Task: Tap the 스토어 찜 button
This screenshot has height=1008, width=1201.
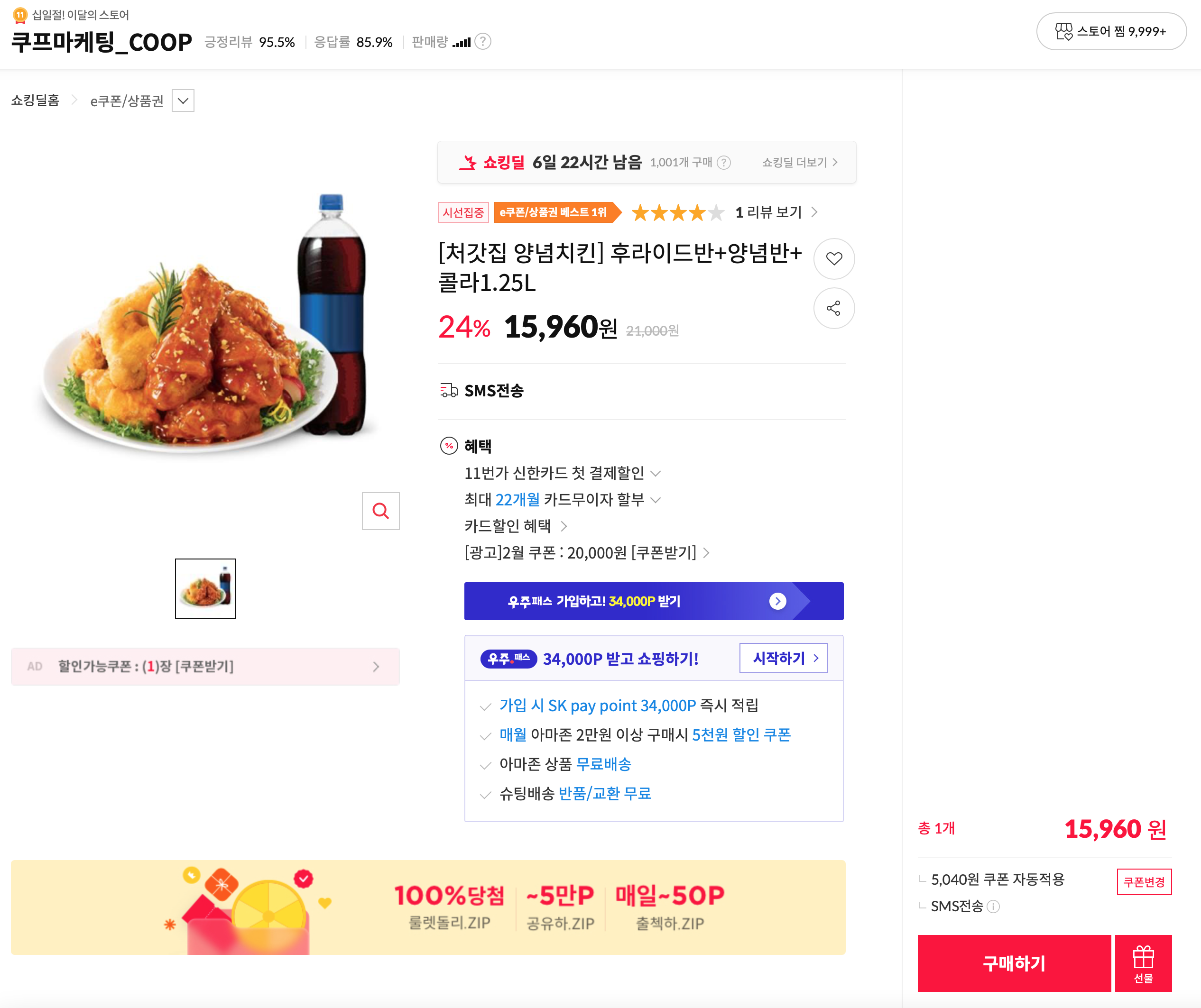Action: point(1110,31)
